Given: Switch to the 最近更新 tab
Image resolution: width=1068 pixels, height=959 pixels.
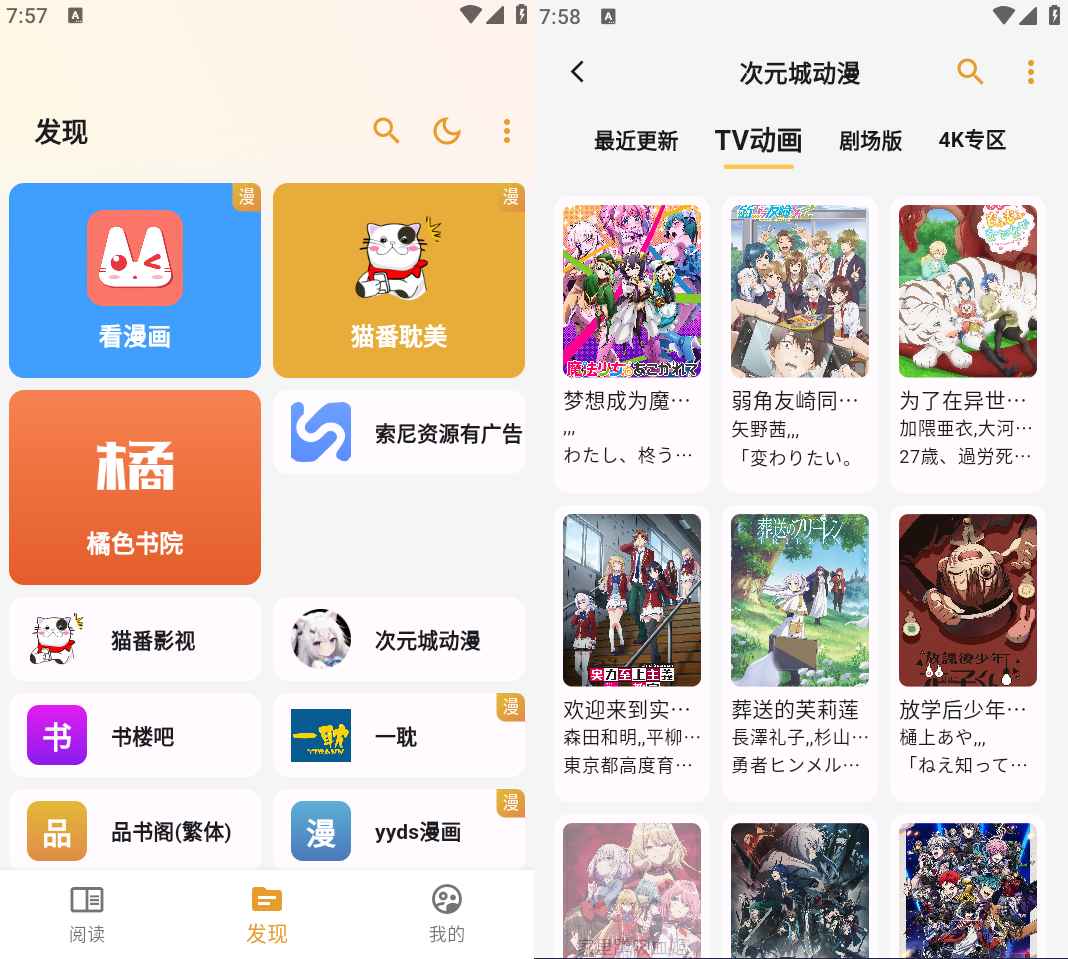Looking at the screenshot, I should [636, 141].
